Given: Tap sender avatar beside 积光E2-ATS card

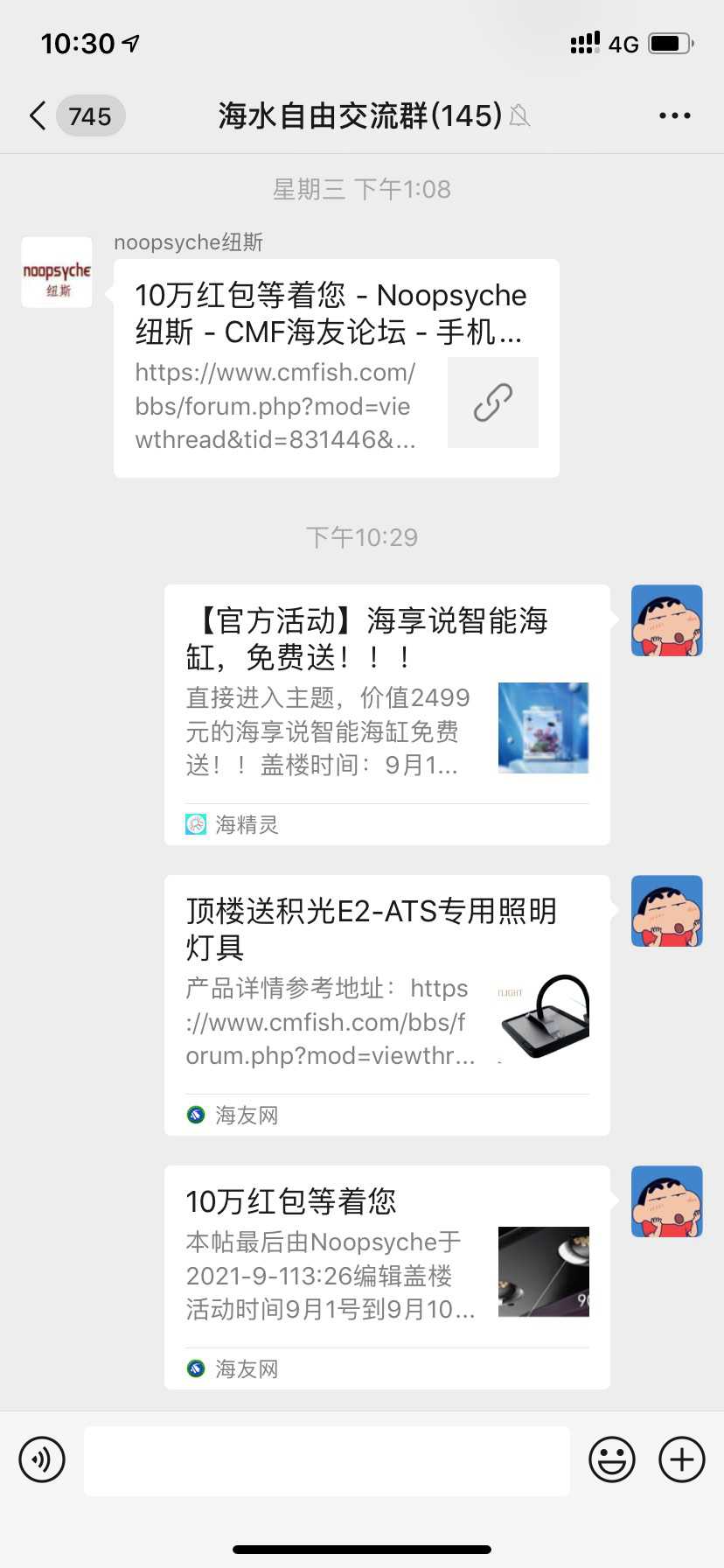Looking at the screenshot, I should [667, 911].
